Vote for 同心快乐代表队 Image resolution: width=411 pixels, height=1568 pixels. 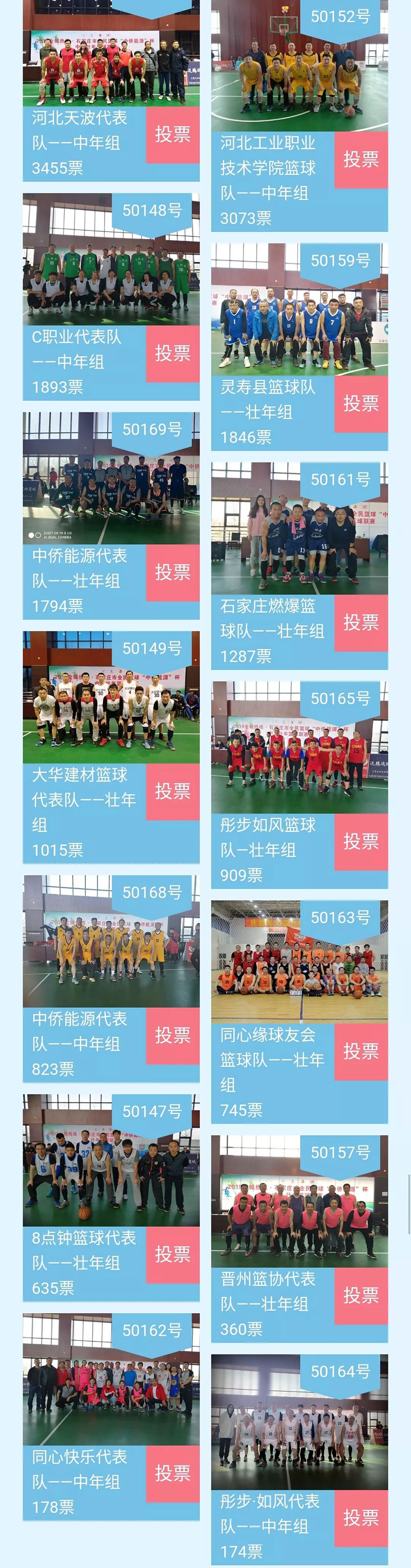click(172, 1474)
